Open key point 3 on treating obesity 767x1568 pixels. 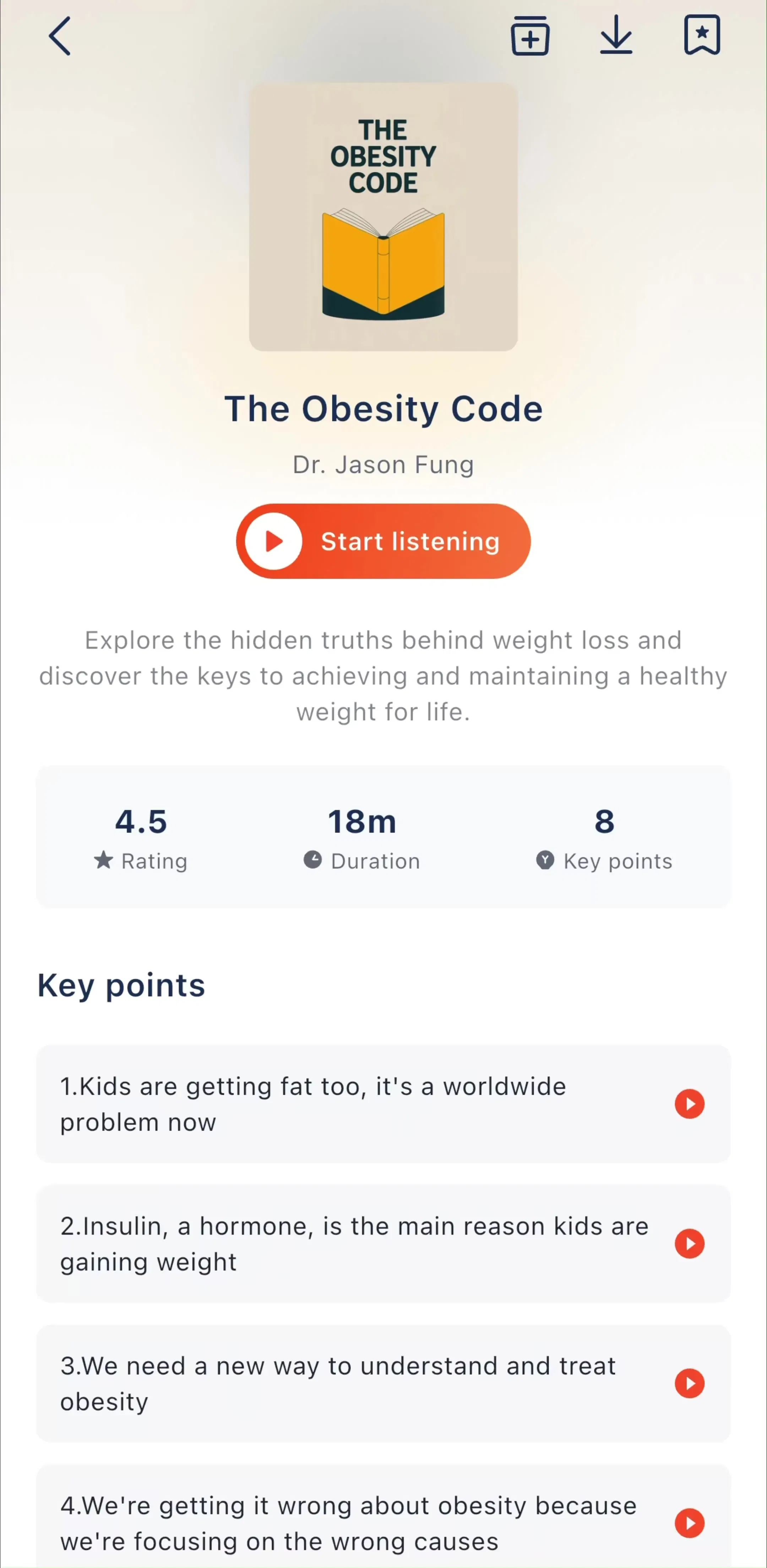[383, 1383]
